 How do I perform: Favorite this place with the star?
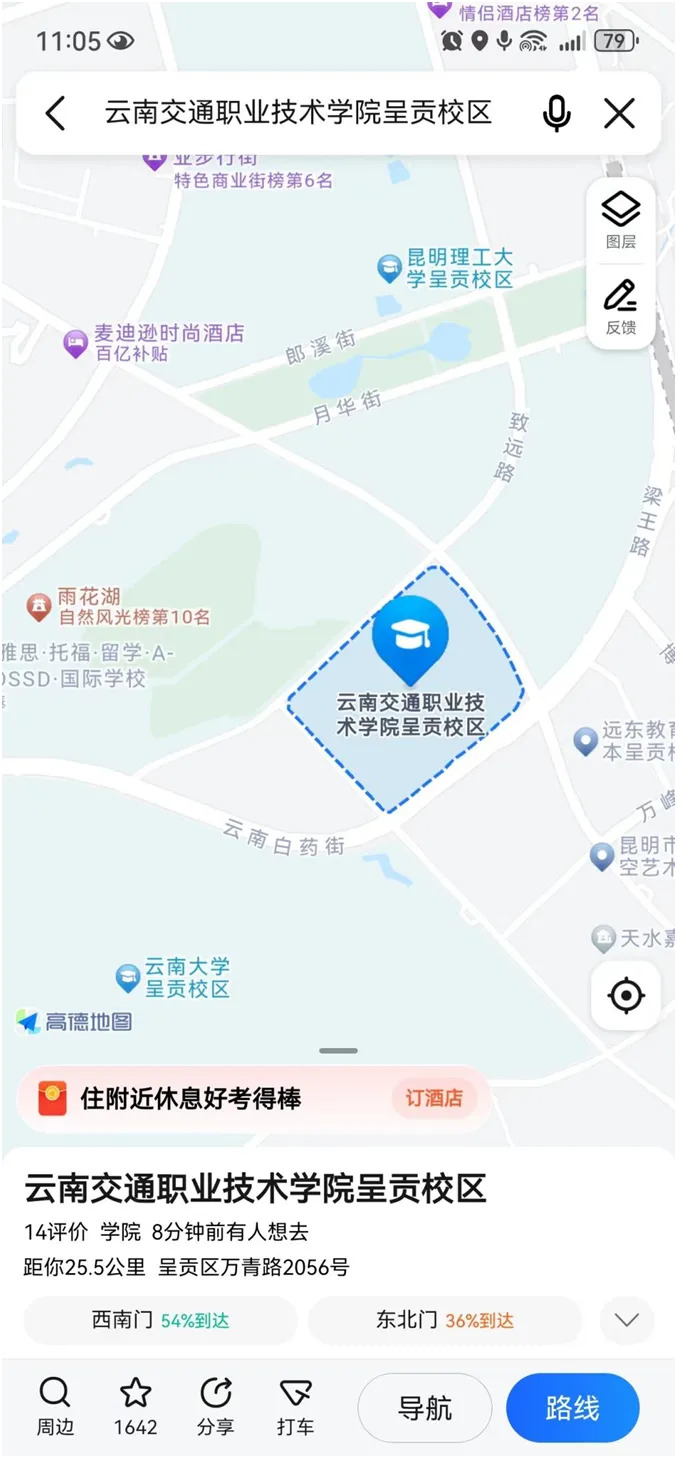[x=135, y=1405]
